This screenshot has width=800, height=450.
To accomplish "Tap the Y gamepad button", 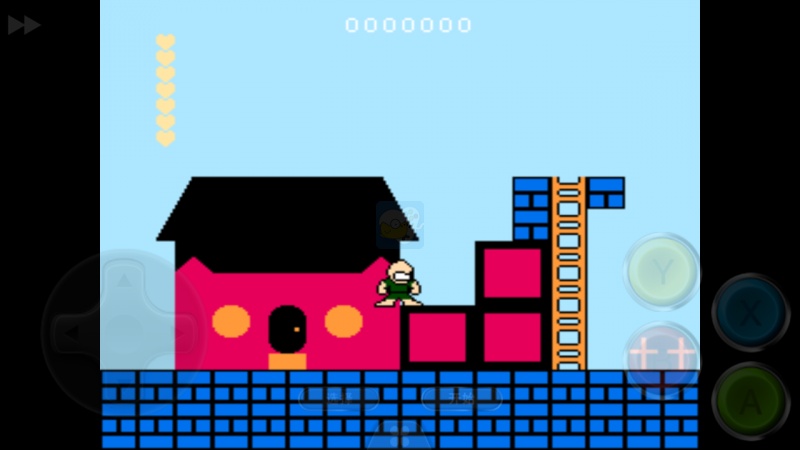I will click(x=661, y=268).
